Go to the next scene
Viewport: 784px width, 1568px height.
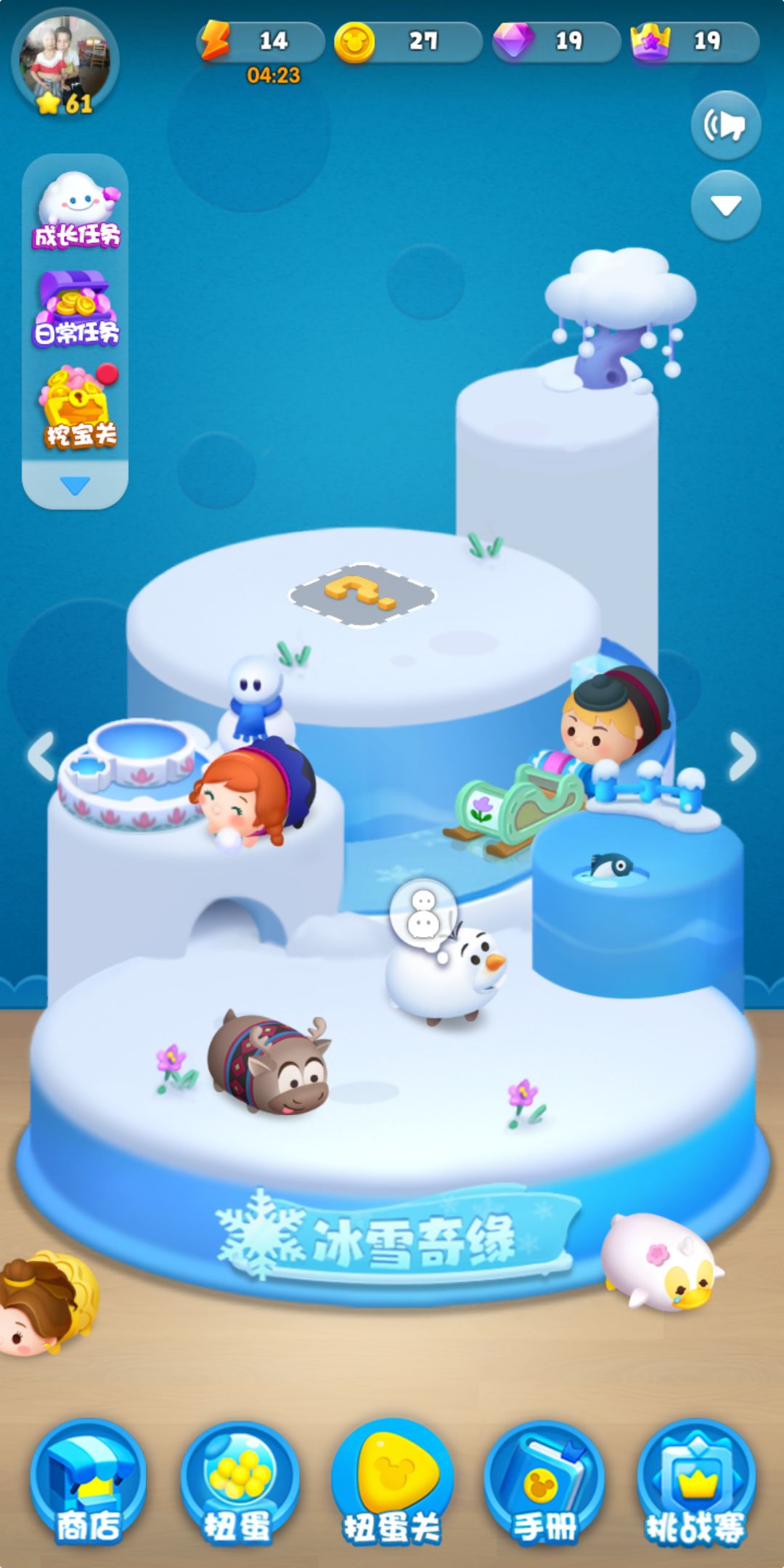(742, 756)
